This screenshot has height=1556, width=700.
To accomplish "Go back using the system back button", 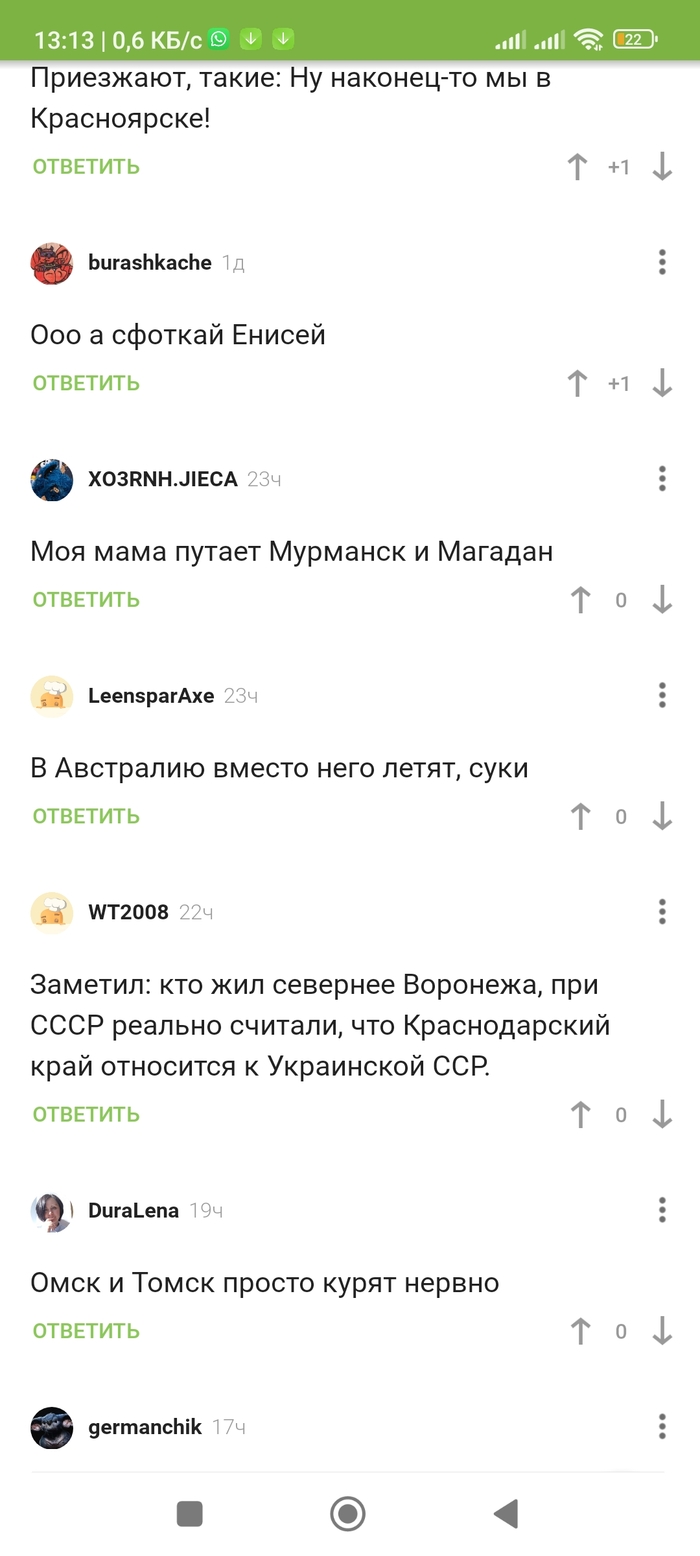I will click(x=506, y=1514).
